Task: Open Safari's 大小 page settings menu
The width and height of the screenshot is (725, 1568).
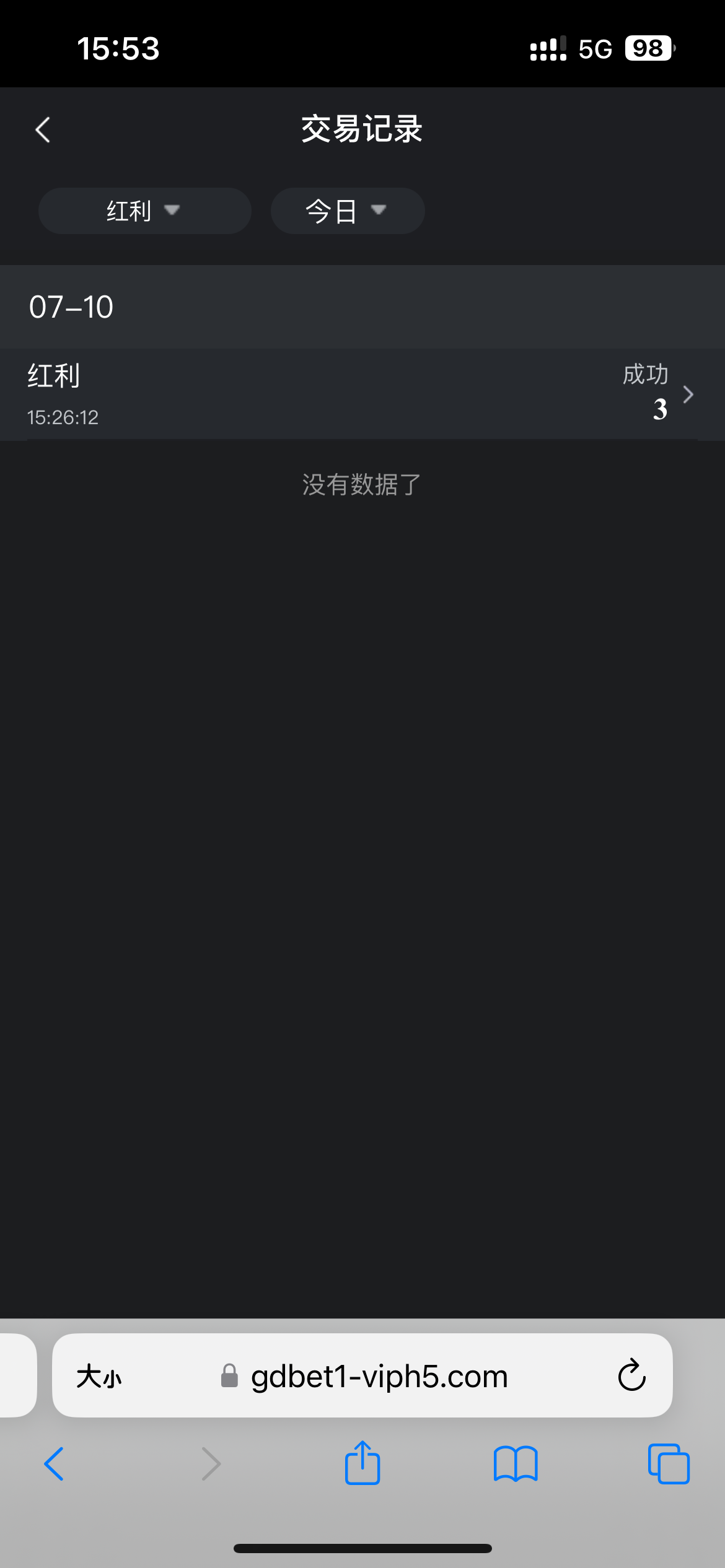Action: [x=99, y=1377]
